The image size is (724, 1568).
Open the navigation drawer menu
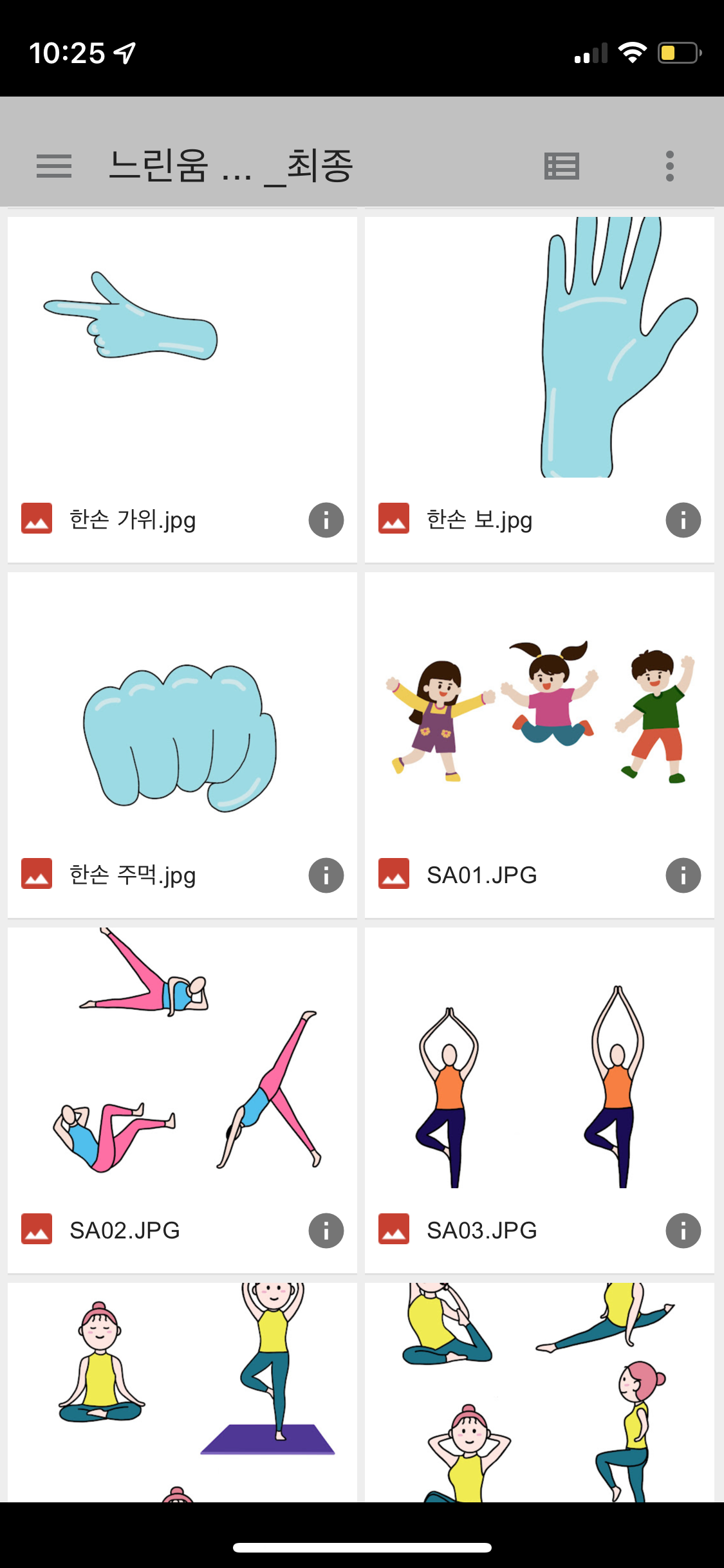pos(54,166)
